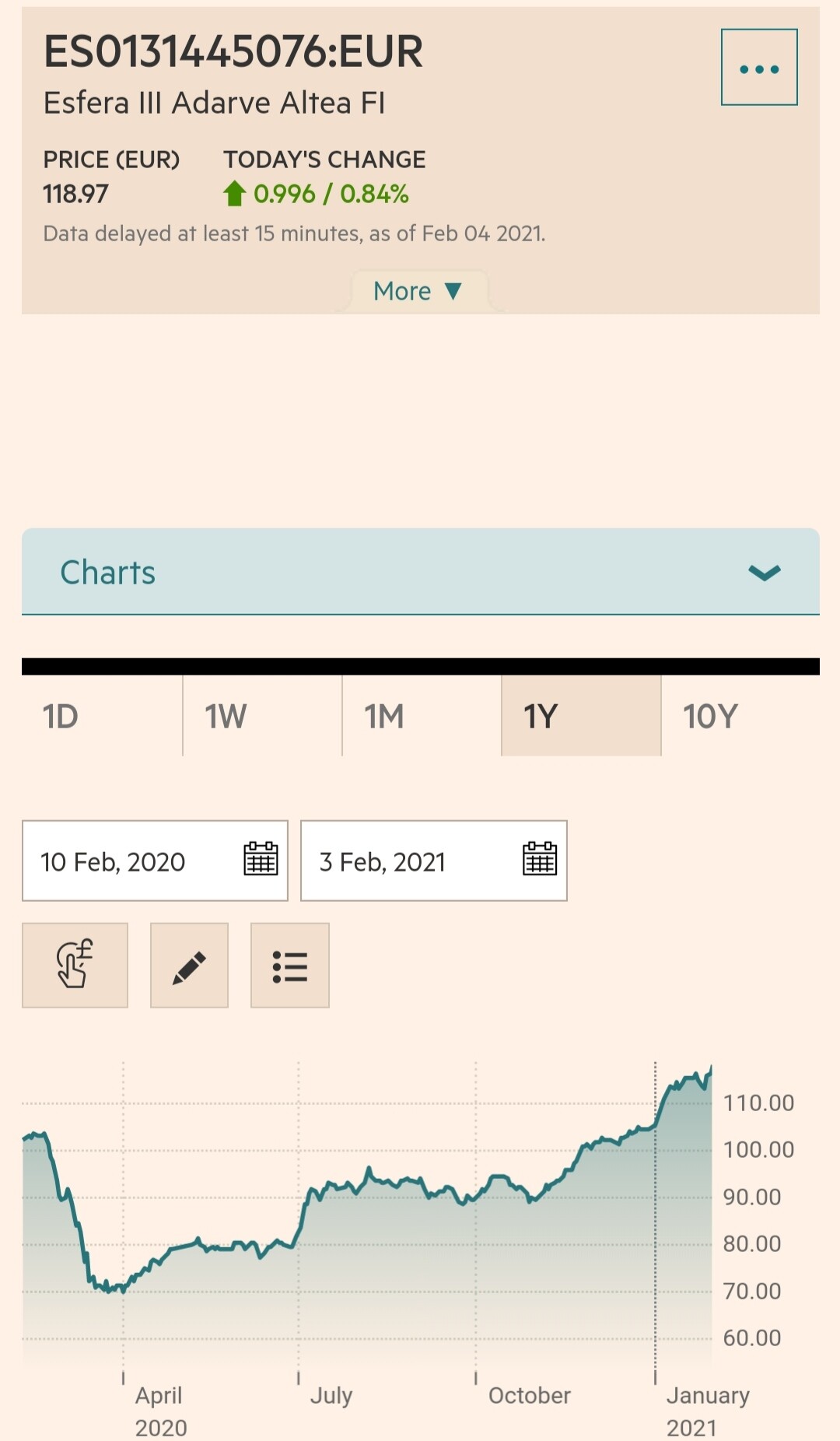
Task: Open the bulleted list chart options
Action: pyautogui.click(x=290, y=965)
